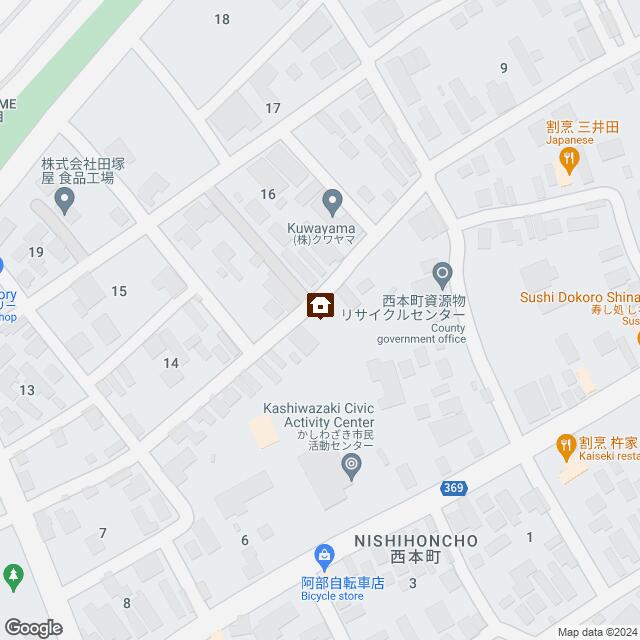Select the 株式会社田塚屋 食品工場 marker

(x=66, y=202)
